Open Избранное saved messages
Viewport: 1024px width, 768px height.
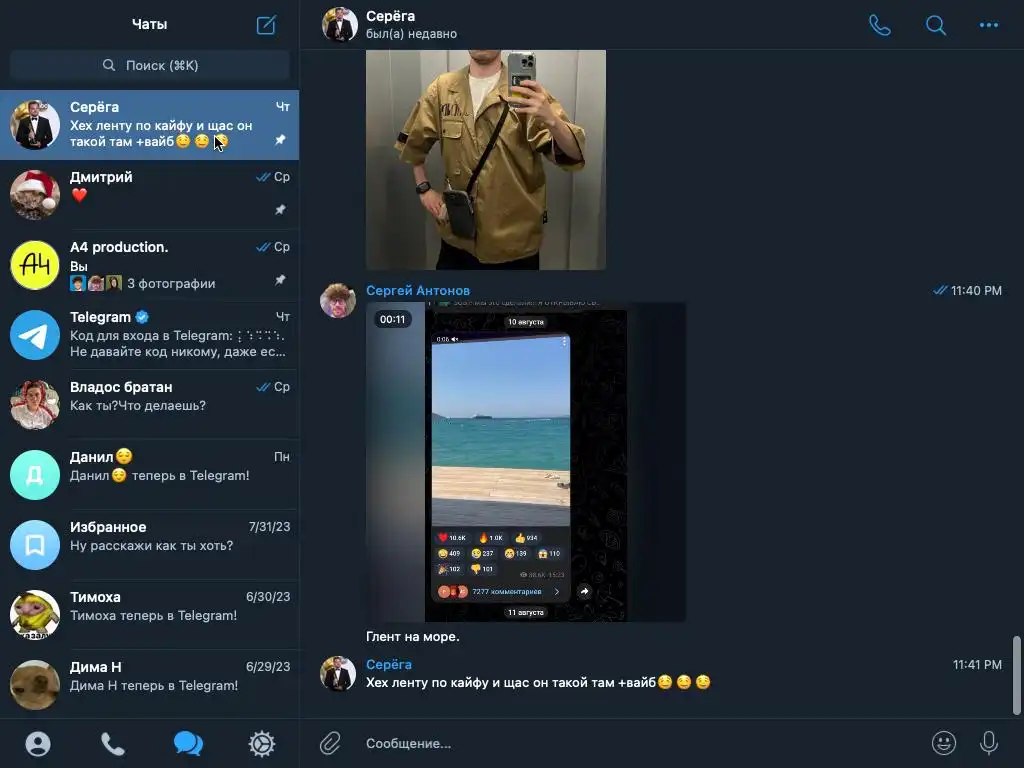pyautogui.click(x=150, y=545)
